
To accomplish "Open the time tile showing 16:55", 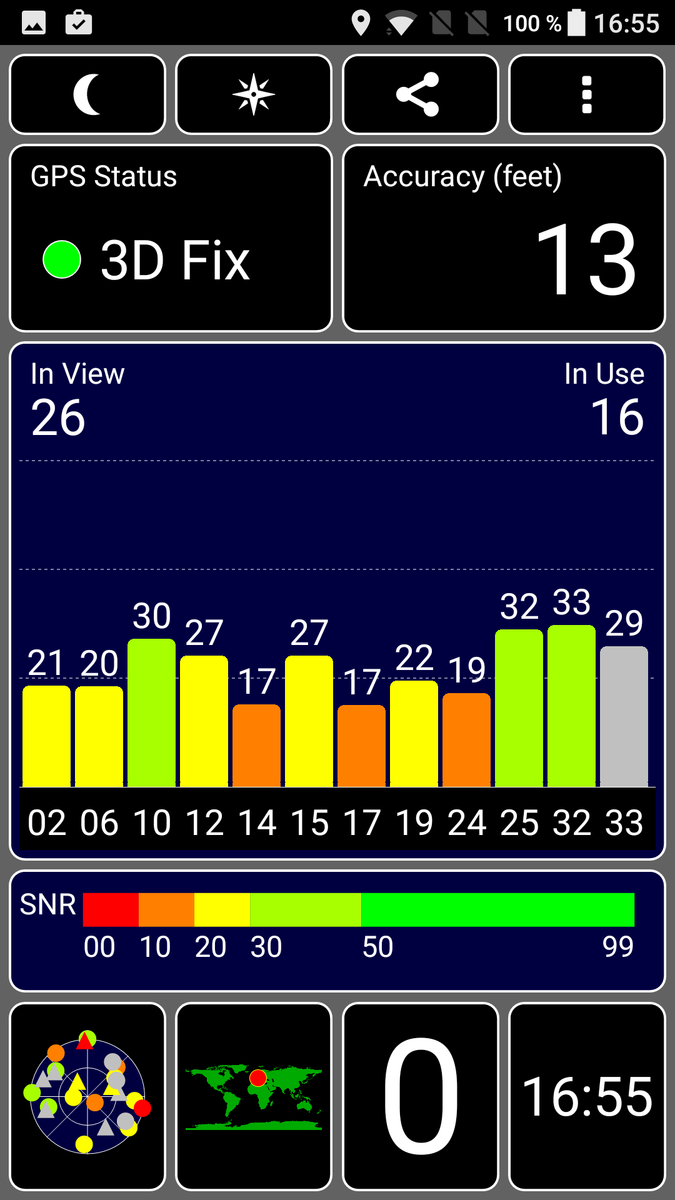I will click(587, 1095).
